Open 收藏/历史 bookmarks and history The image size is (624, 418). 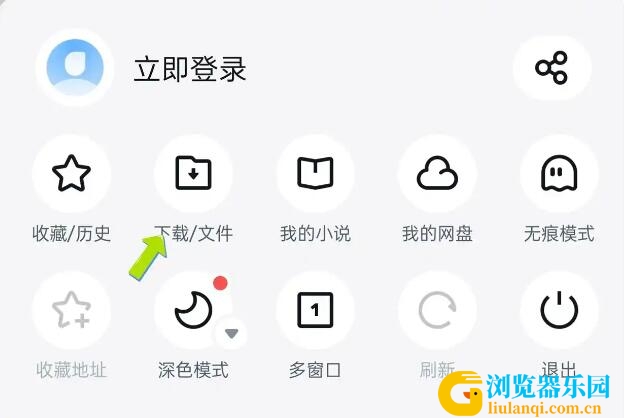71,175
